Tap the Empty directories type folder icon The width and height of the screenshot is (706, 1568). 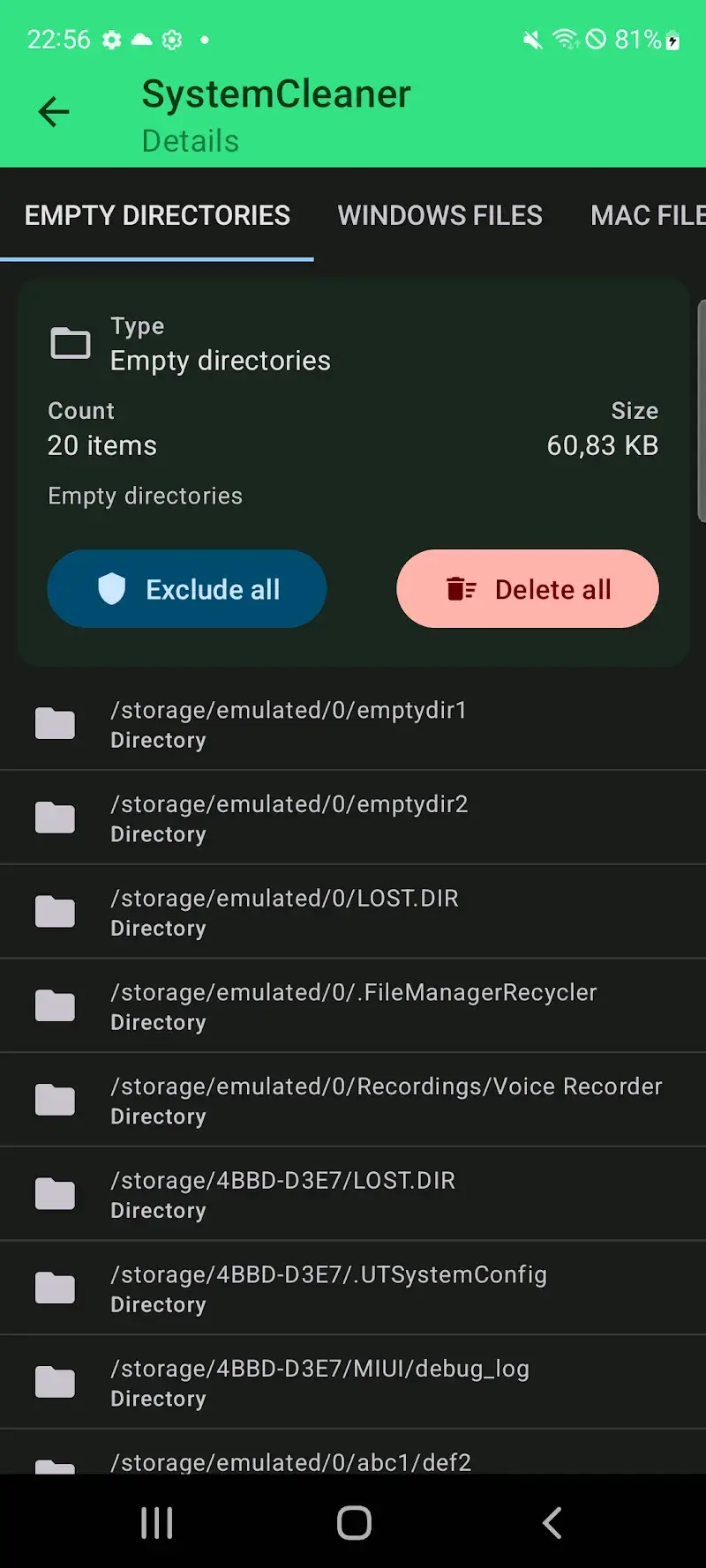coord(70,342)
